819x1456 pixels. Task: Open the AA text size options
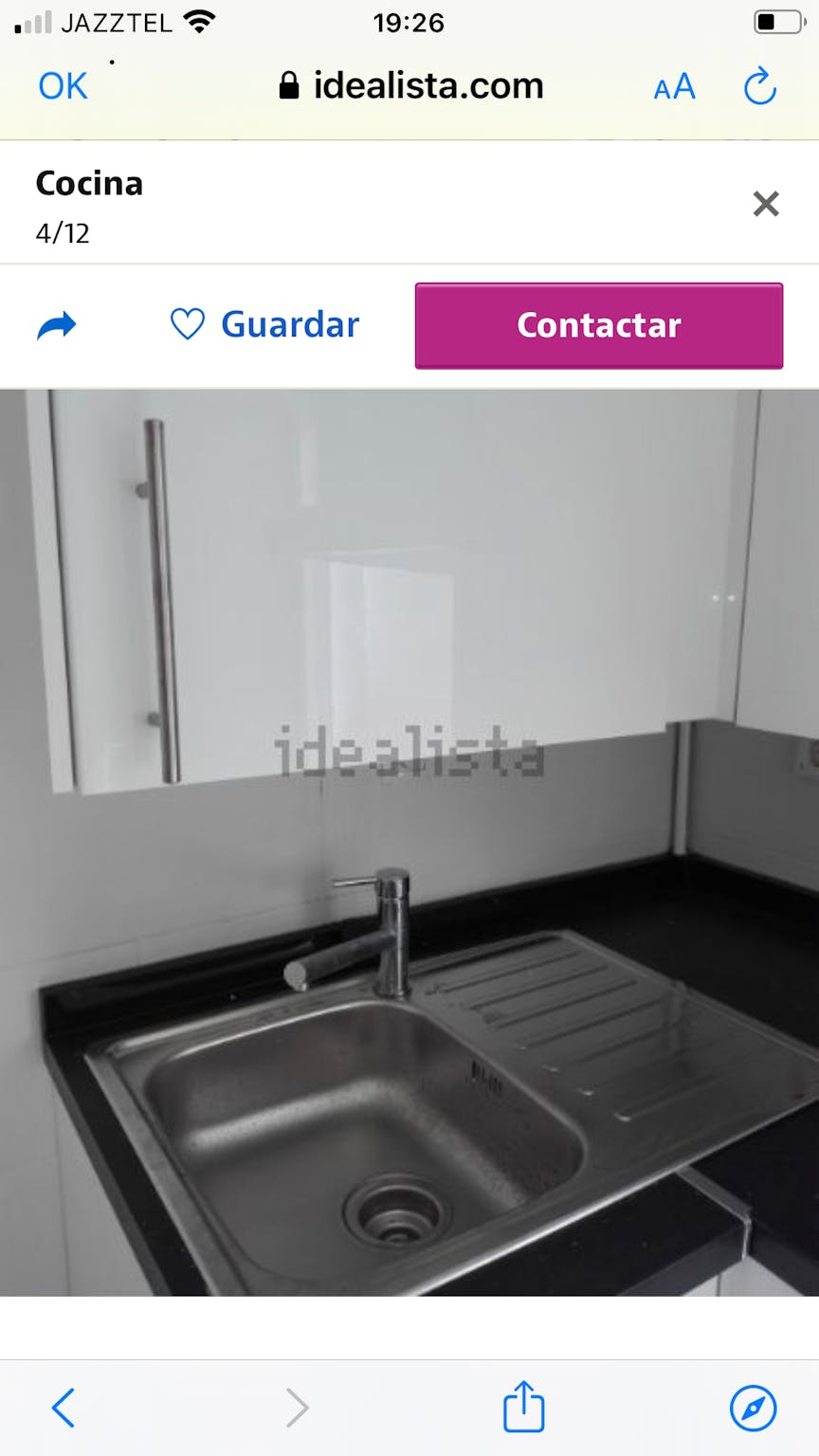click(674, 87)
